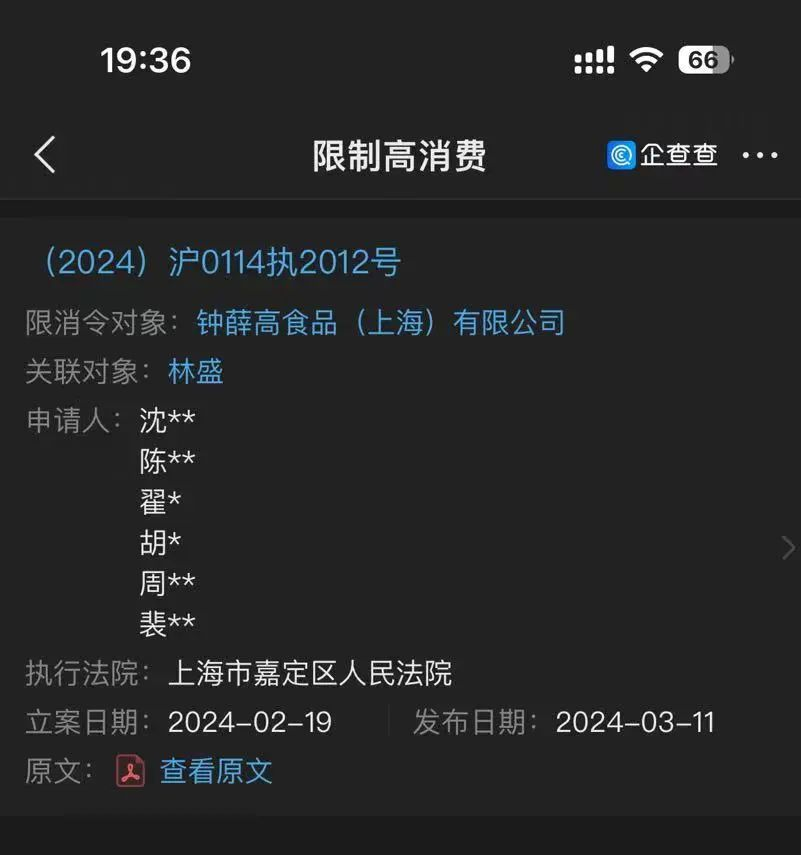Tap the back arrow at top left
Viewport: 801px width, 855px height.
coord(43,155)
